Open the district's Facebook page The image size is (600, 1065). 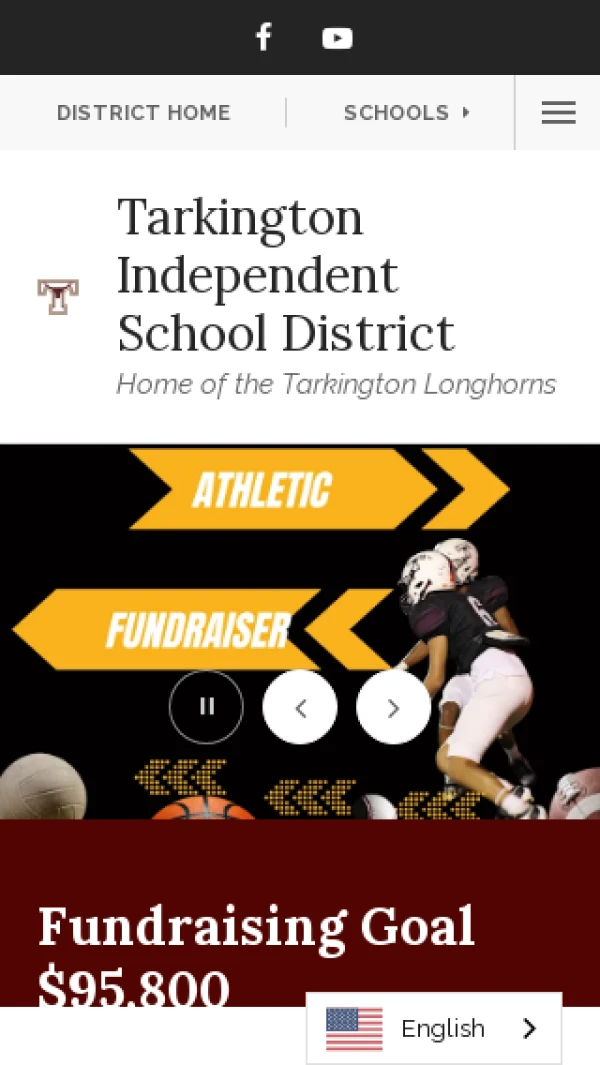point(263,38)
